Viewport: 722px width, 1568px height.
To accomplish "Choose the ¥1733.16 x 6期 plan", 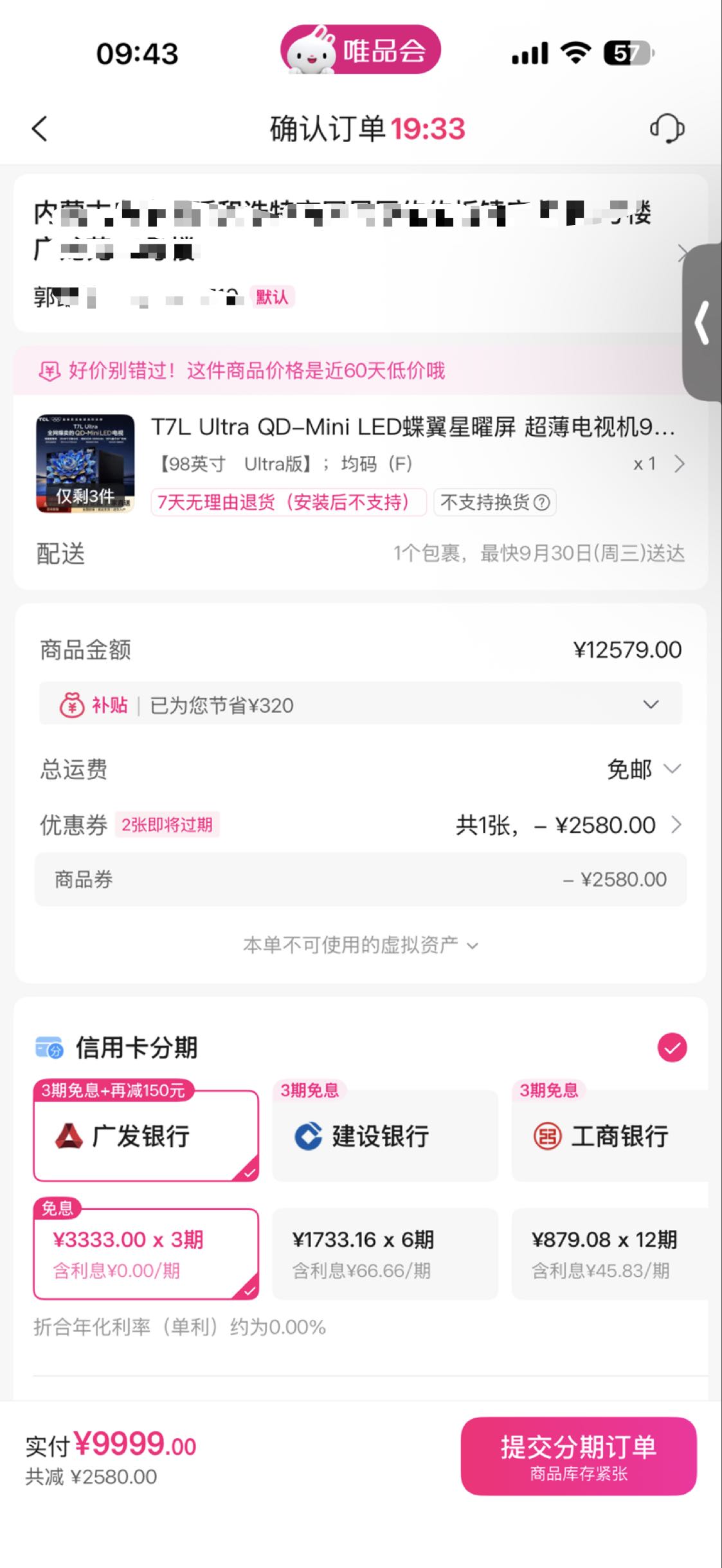I will point(385,1254).
